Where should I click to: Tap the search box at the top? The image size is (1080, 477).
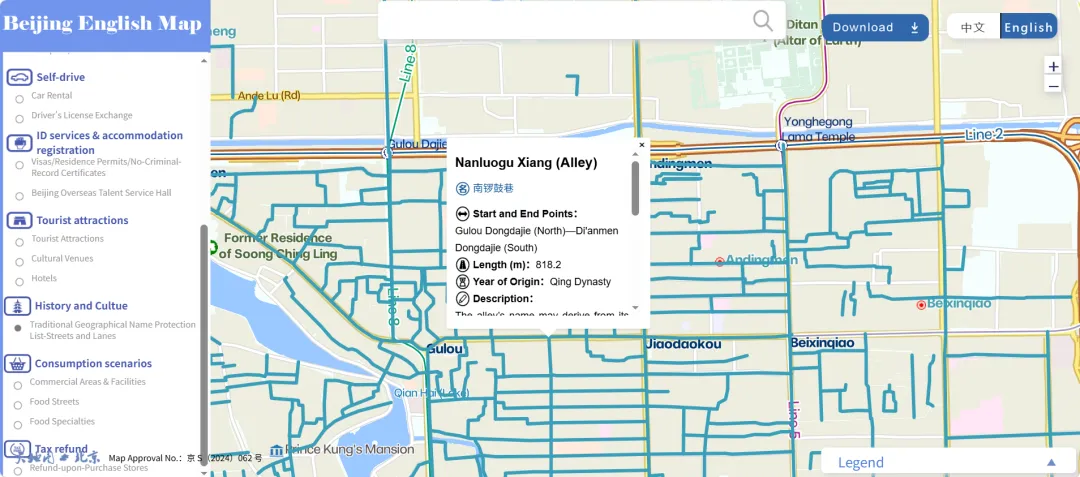565,20
